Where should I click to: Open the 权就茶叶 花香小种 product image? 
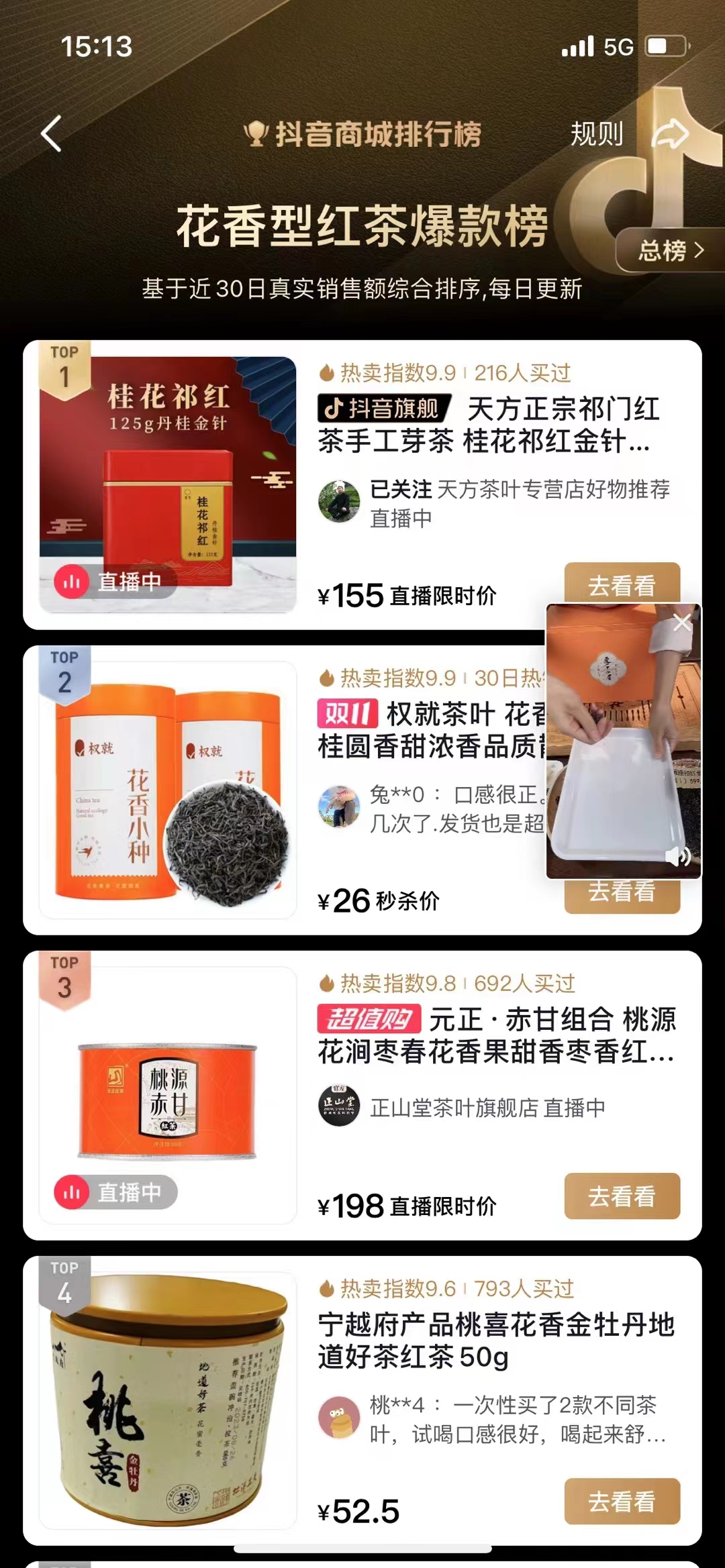(168, 790)
